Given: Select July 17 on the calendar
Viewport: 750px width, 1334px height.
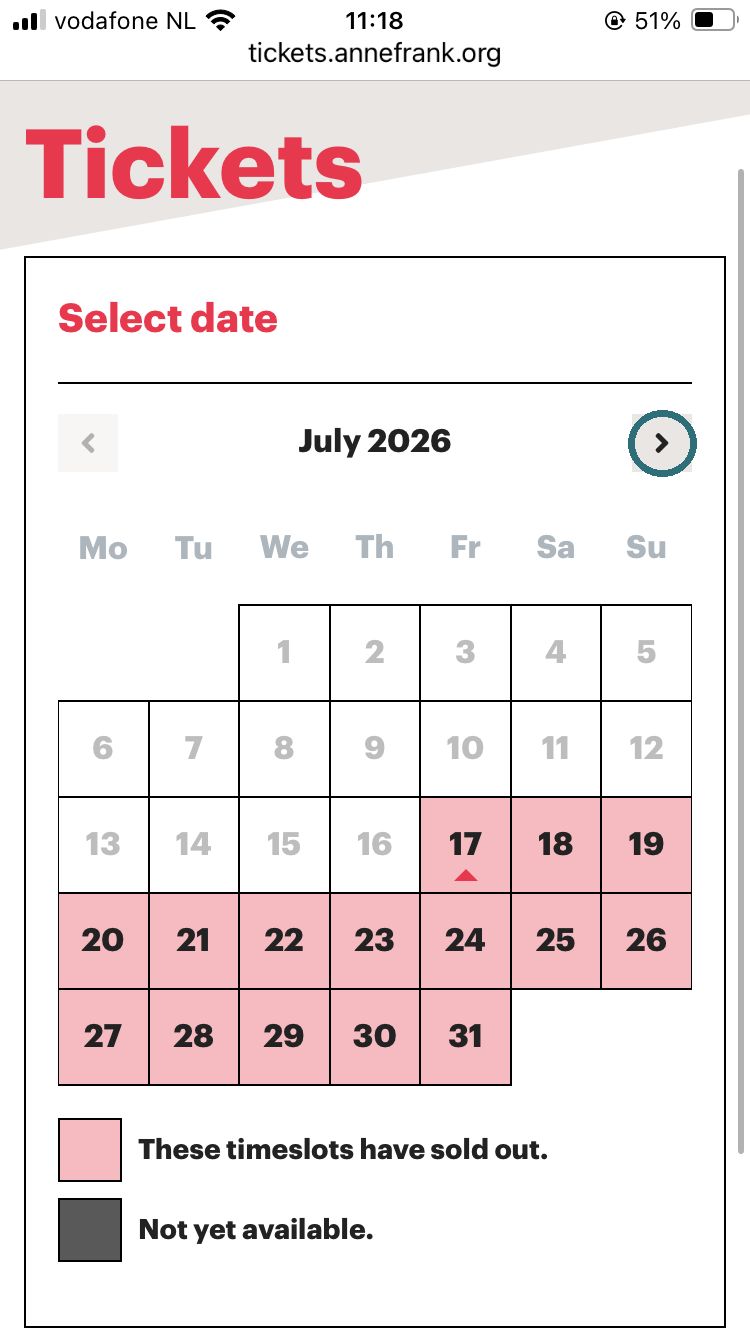Looking at the screenshot, I should pyautogui.click(x=465, y=845).
